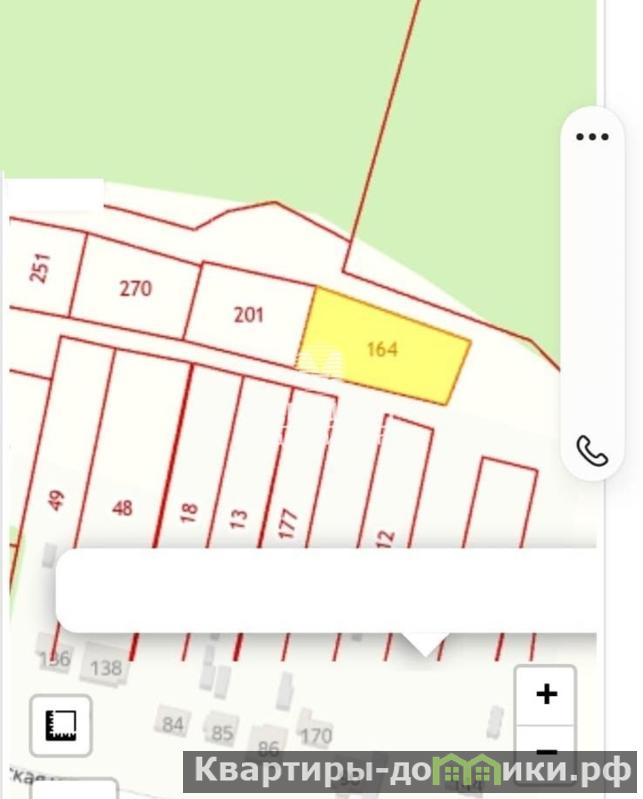Zoom in with the plus button
643x799 pixels.
[x=546, y=694]
